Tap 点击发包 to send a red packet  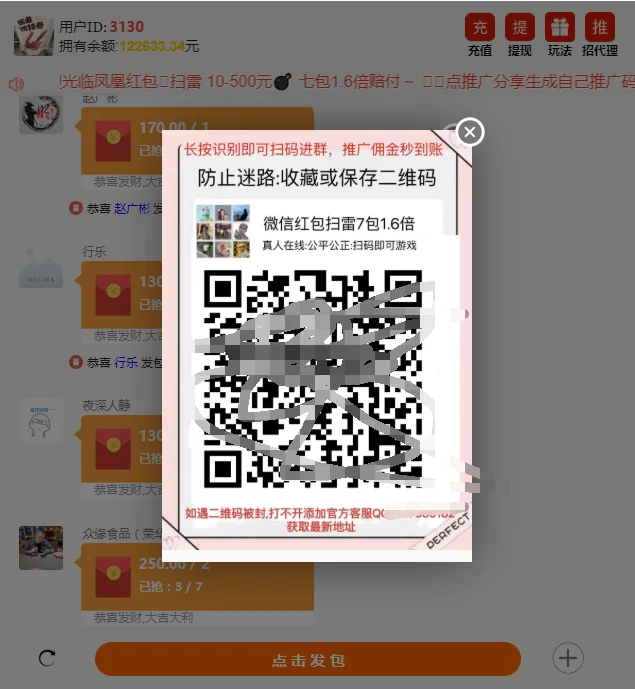pyautogui.click(x=308, y=660)
